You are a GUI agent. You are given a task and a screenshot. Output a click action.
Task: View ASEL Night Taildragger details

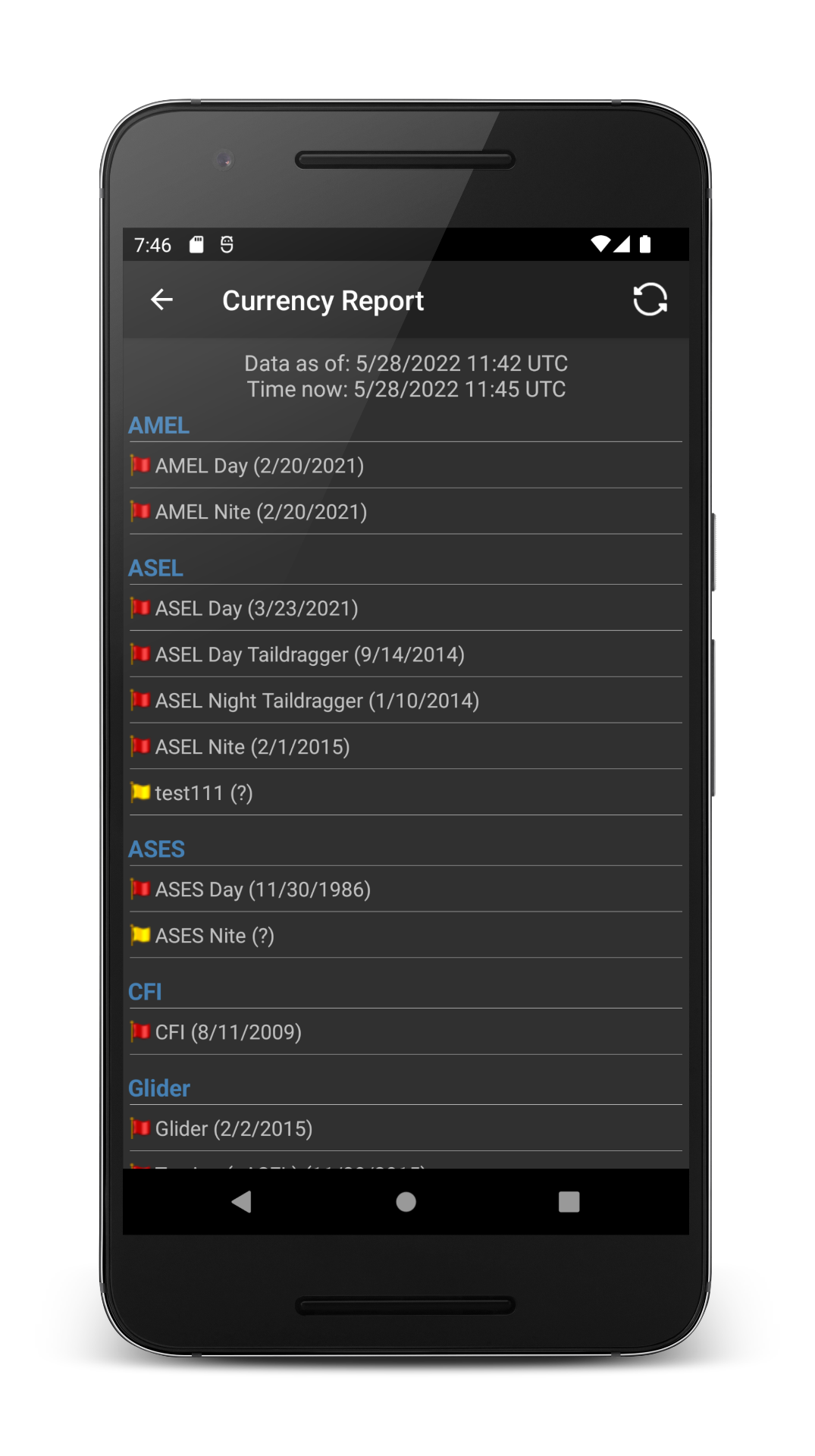click(x=406, y=700)
